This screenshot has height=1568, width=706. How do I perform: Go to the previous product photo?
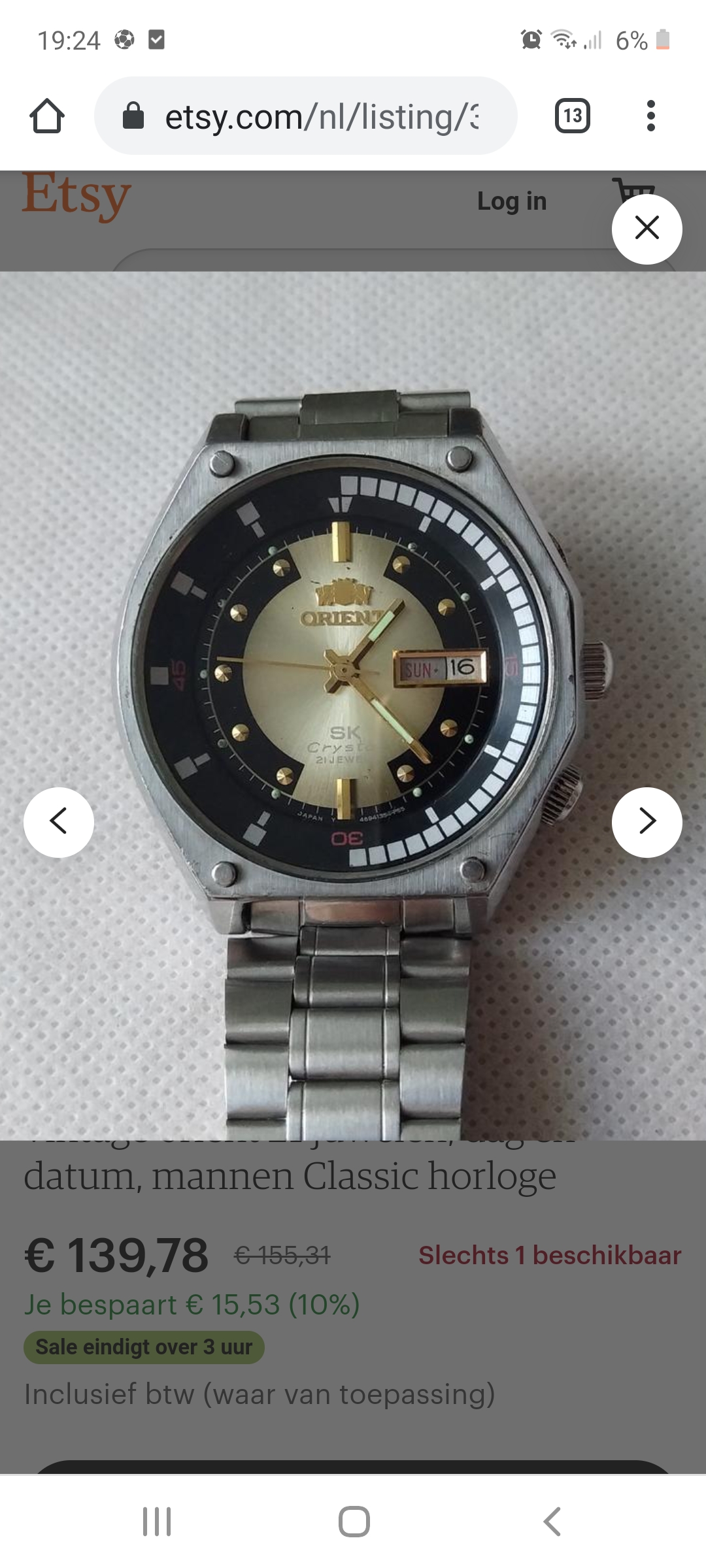tap(59, 822)
